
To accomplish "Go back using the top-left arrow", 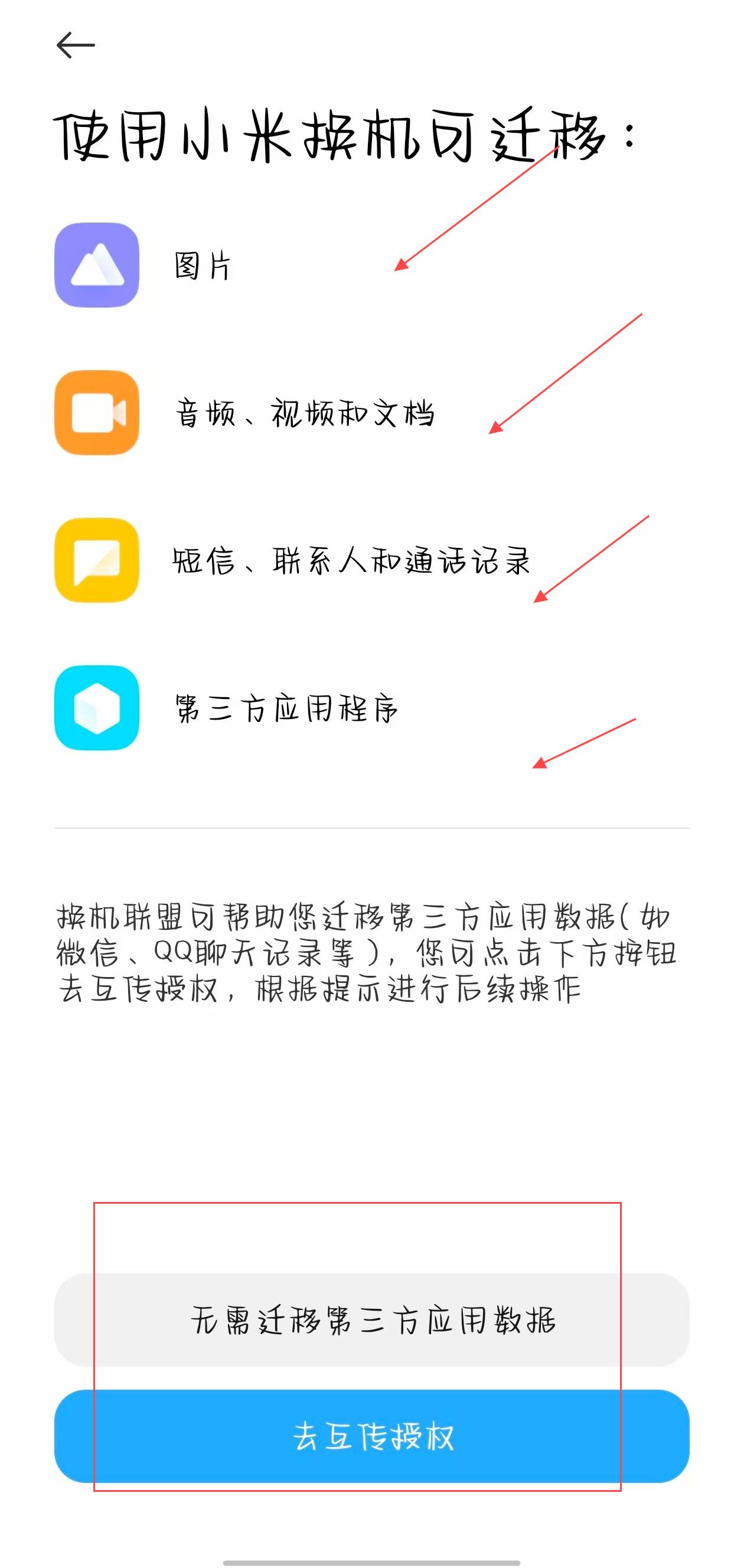I will point(76,45).
